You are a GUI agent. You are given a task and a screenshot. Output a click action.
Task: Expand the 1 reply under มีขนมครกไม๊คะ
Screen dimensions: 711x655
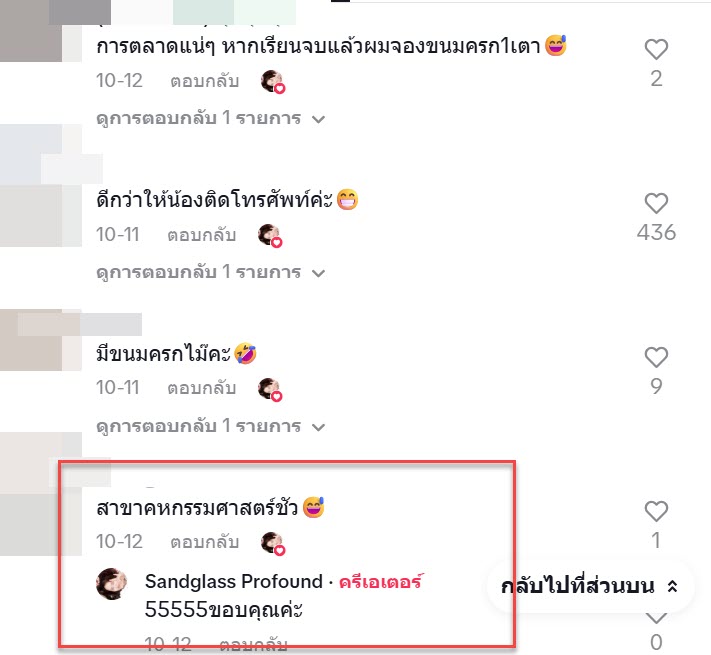pyautogui.click(x=210, y=426)
